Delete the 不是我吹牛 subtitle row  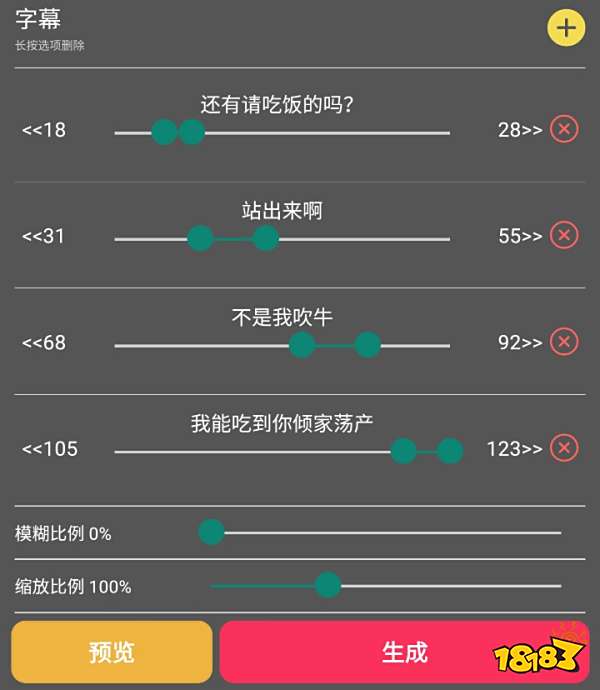pyautogui.click(x=564, y=342)
